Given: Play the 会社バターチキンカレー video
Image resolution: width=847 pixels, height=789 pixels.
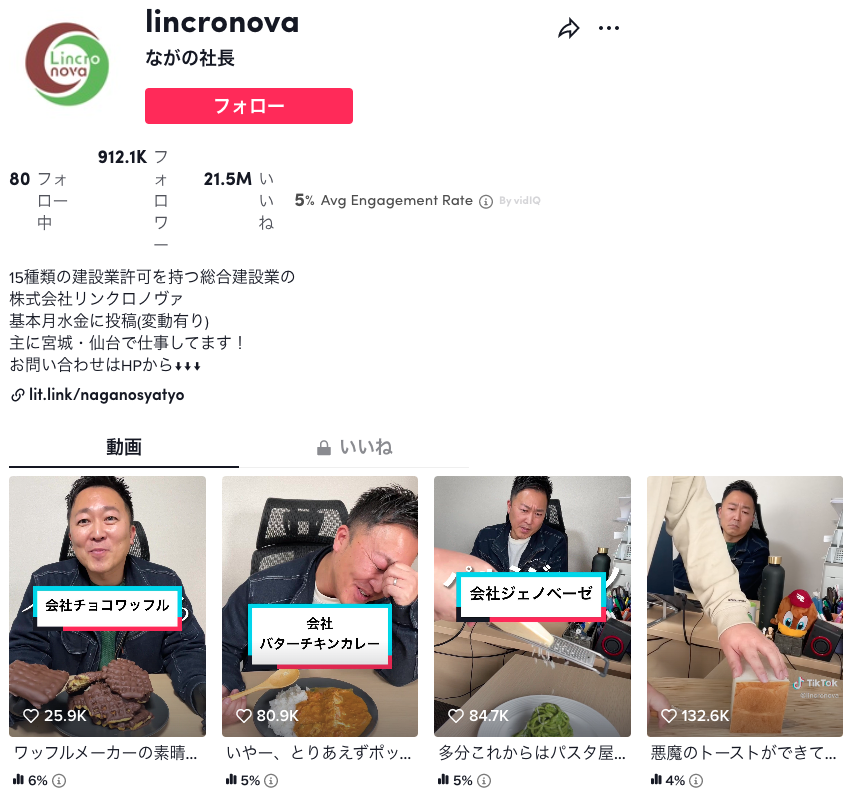Looking at the screenshot, I should pyautogui.click(x=320, y=606).
